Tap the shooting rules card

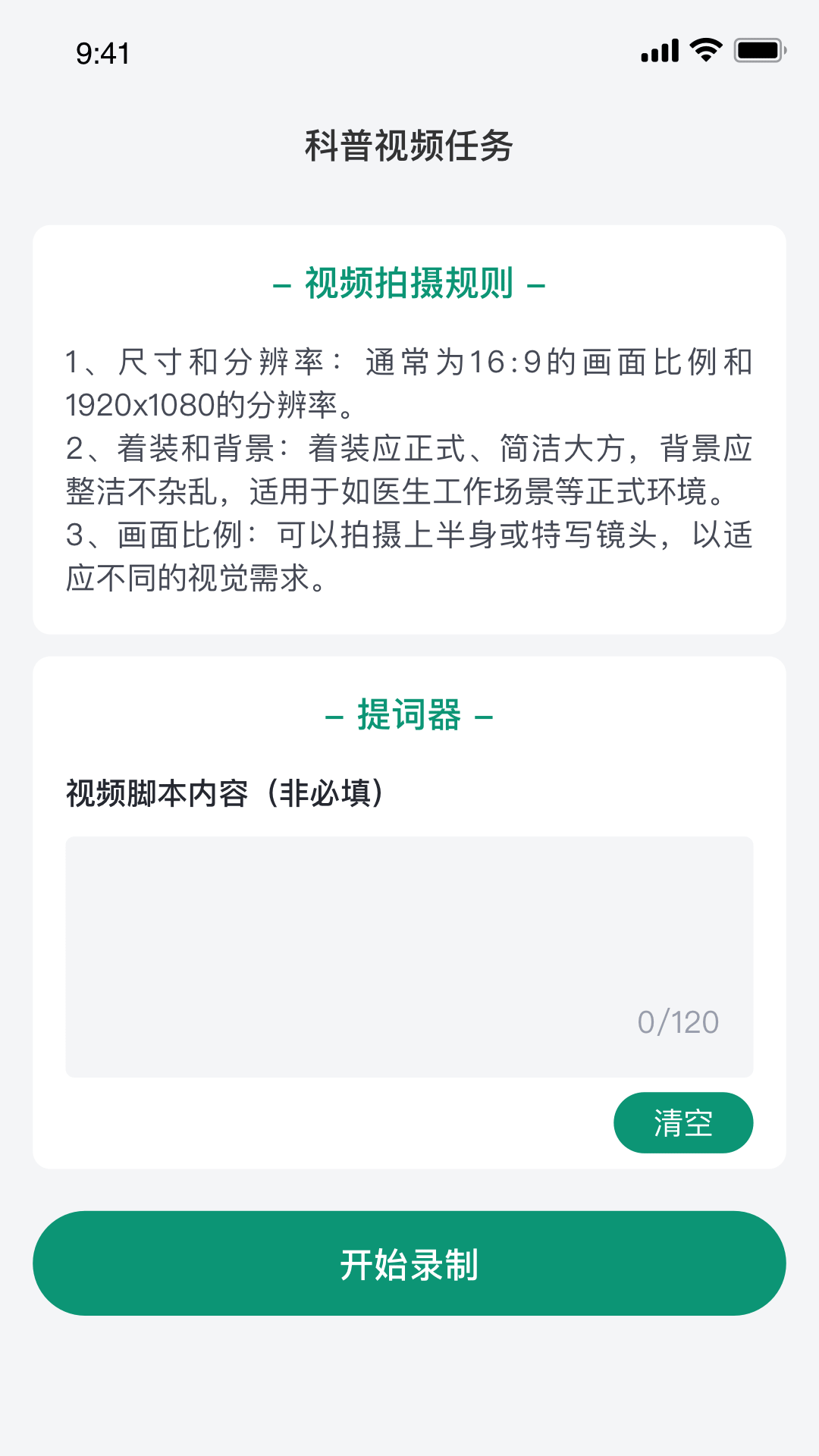[409, 428]
